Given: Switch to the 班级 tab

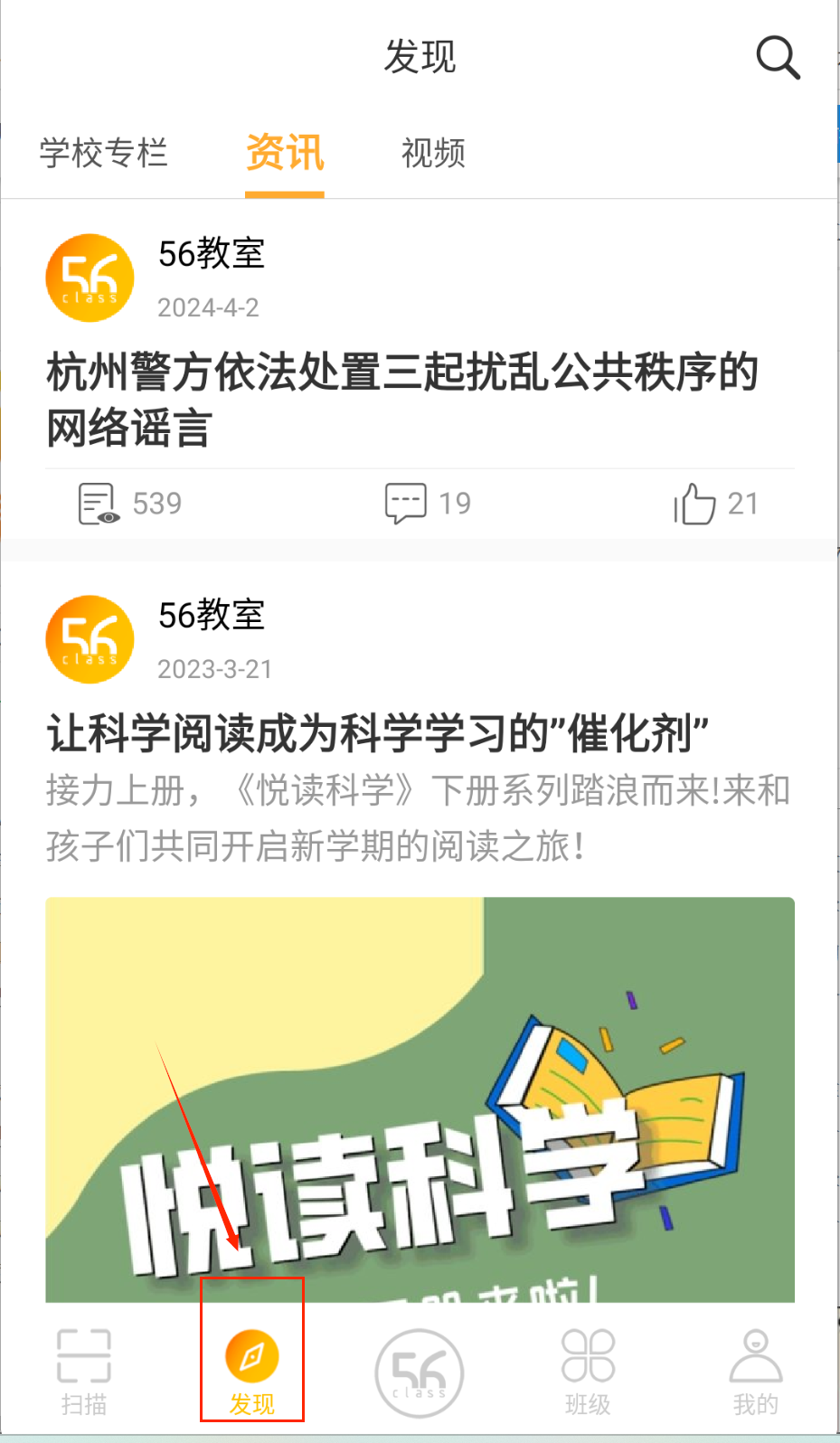Looking at the screenshot, I should [x=588, y=1371].
